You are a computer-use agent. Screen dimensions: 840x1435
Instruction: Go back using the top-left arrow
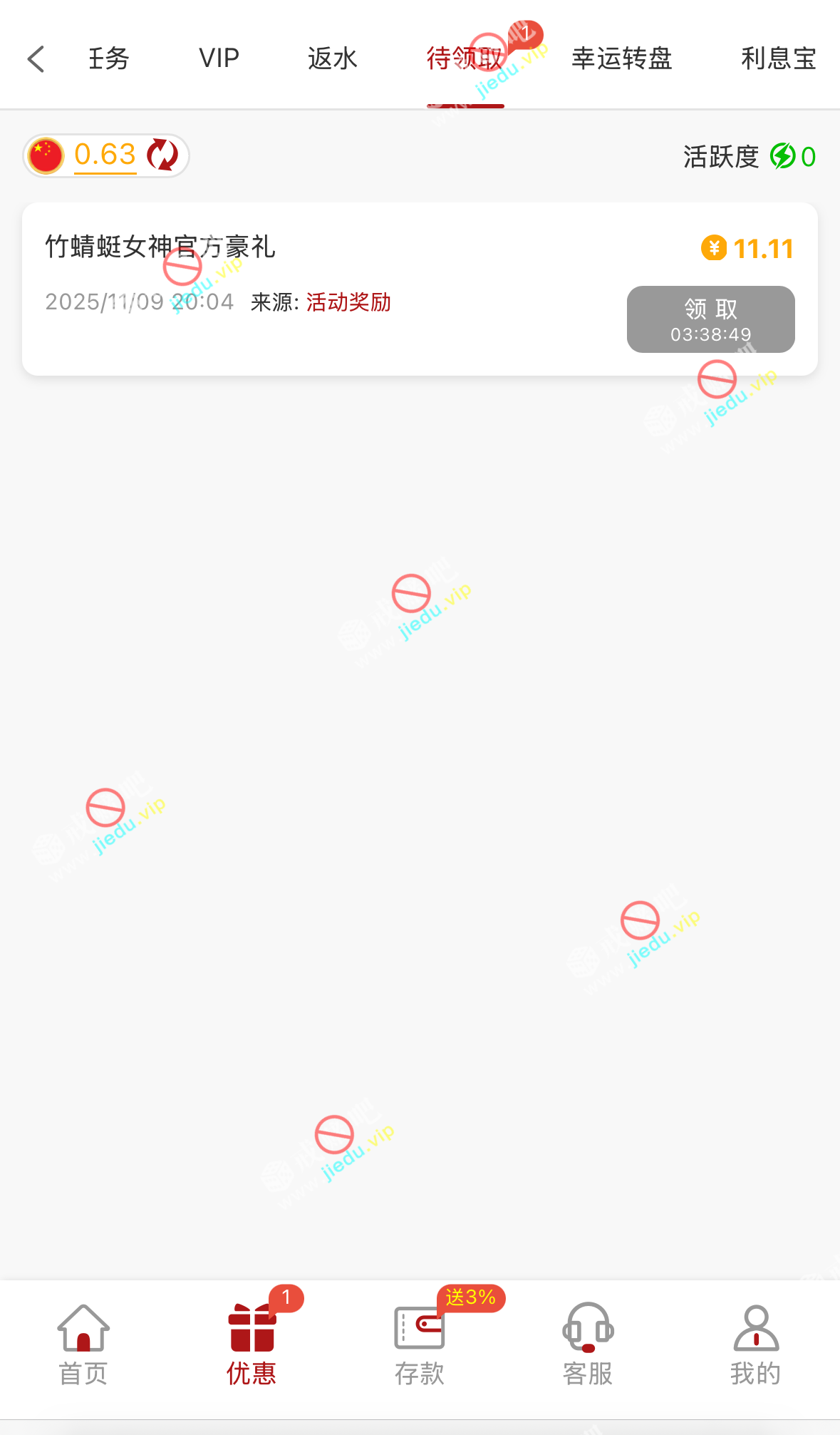36,59
